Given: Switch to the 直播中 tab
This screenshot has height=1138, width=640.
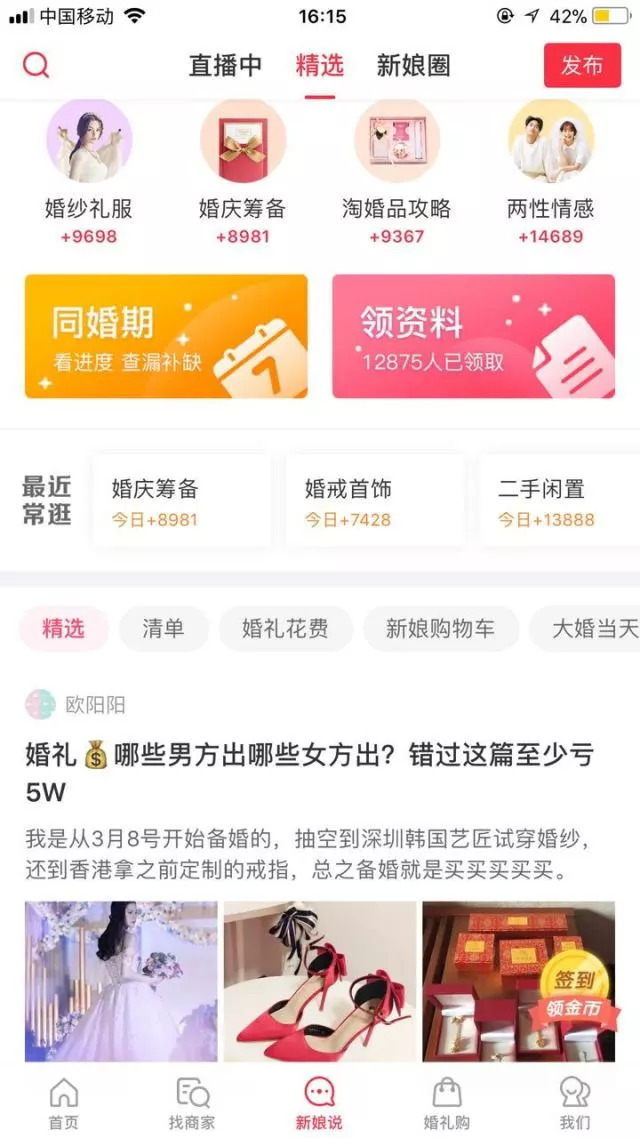Looking at the screenshot, I should pos(225,66).
